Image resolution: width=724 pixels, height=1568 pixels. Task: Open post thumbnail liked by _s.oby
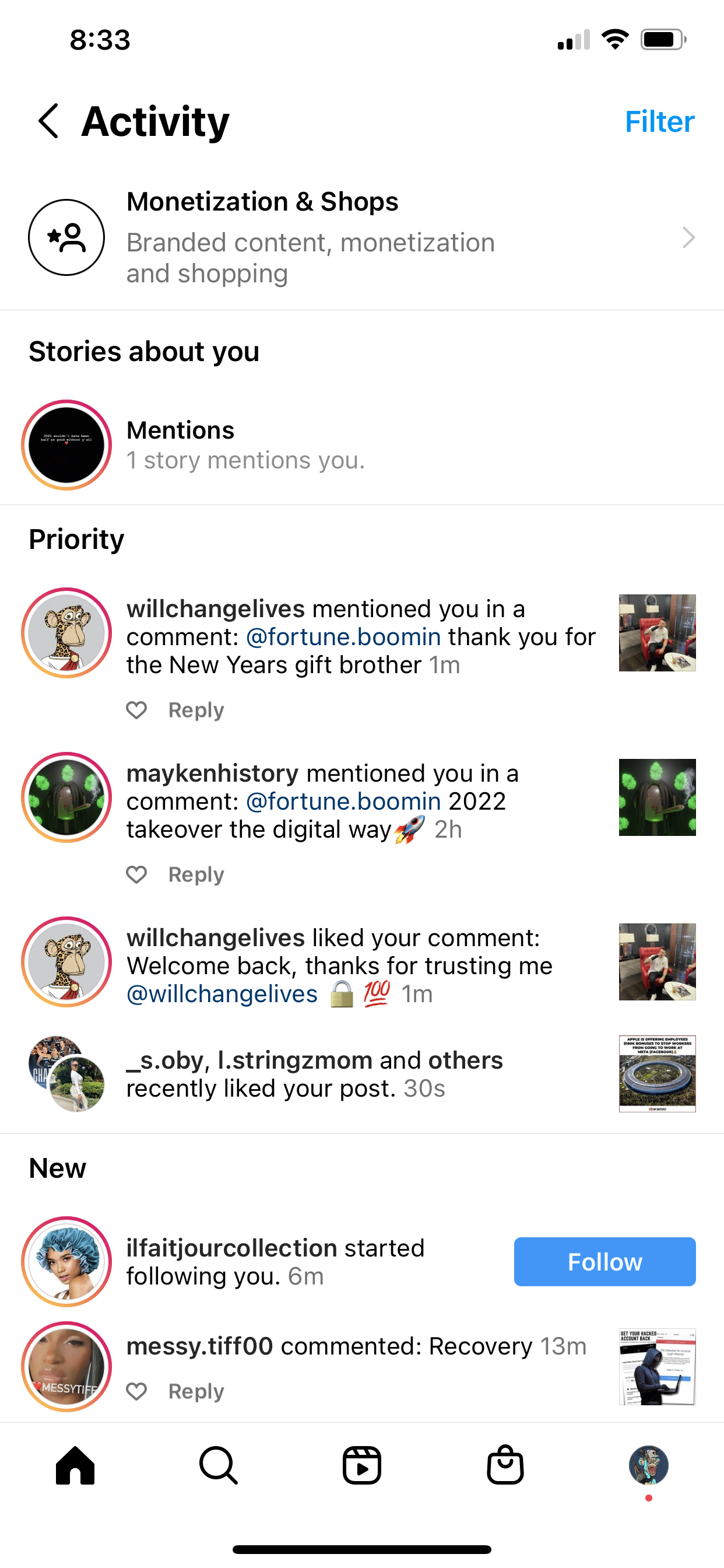(657, 1074)
